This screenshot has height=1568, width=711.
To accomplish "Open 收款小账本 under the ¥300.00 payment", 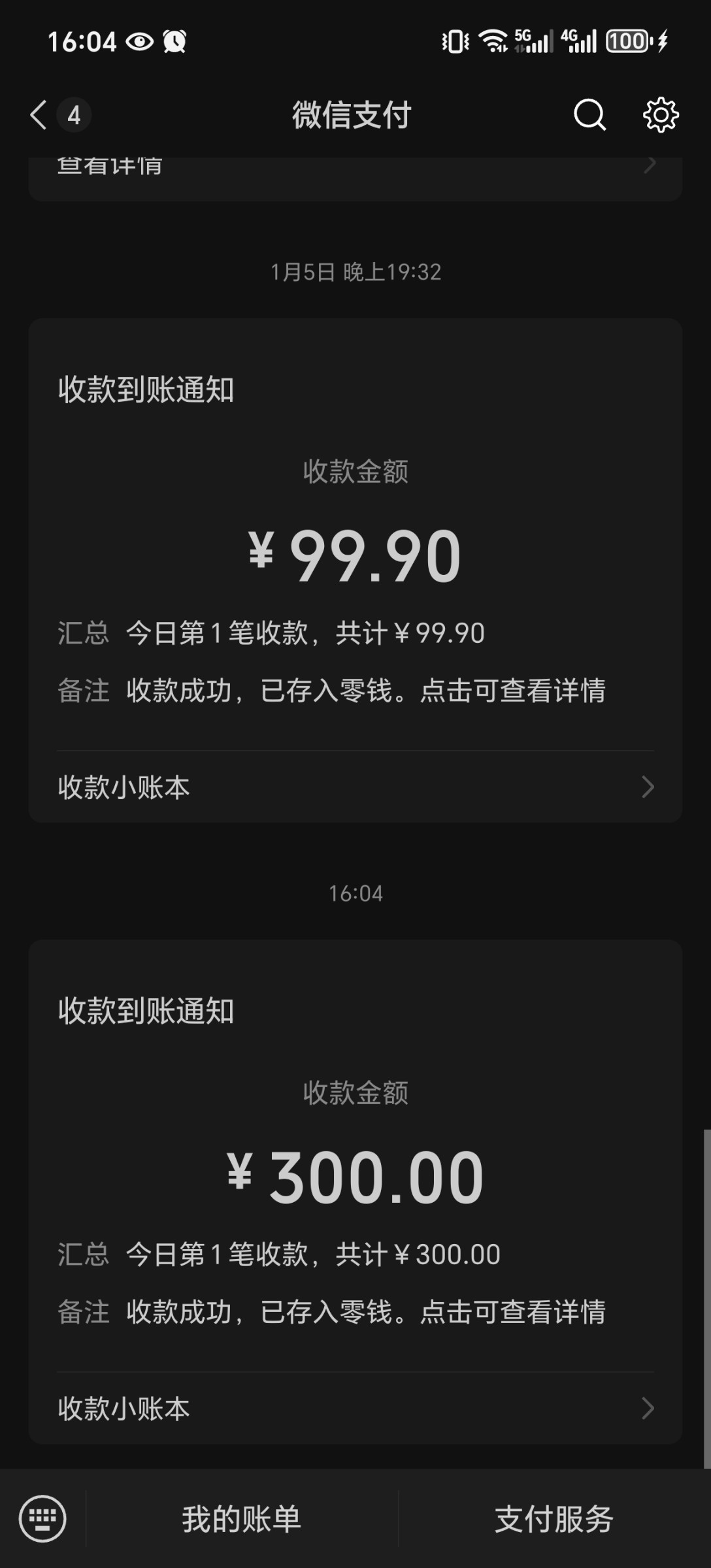I will pos(355,1408).
